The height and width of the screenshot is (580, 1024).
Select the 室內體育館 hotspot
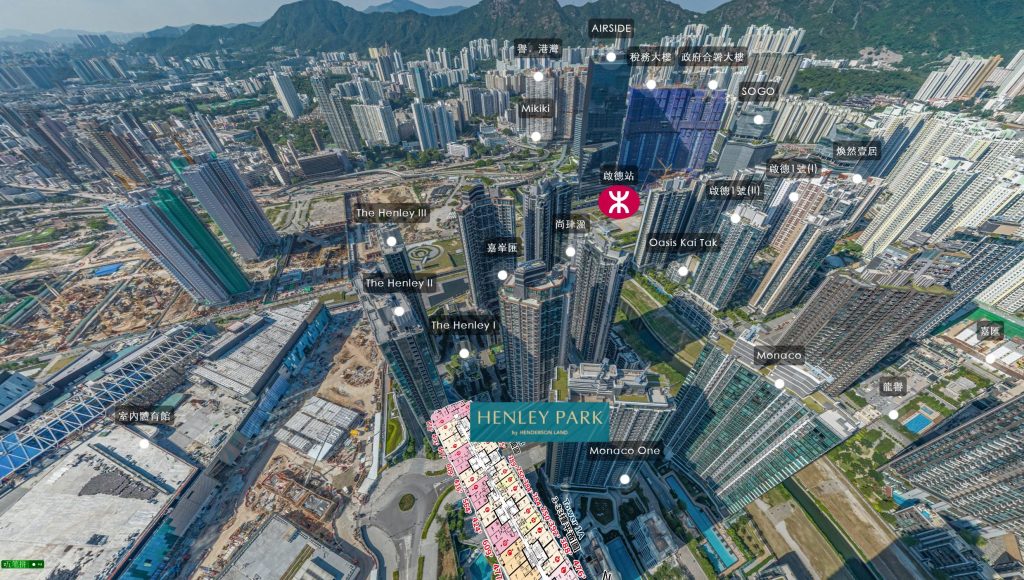coord(145,443)
